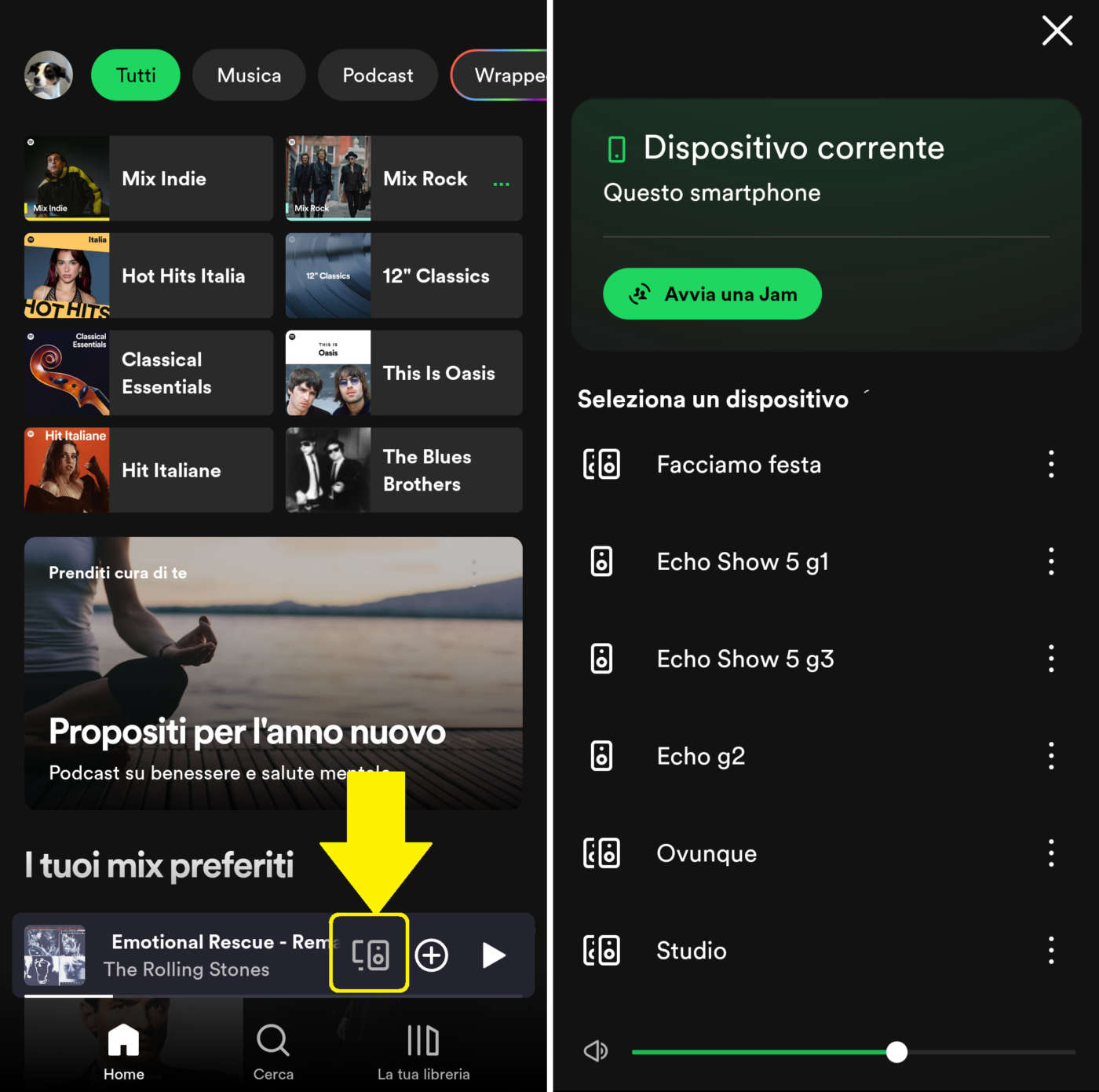Viewport: 1099px width, 1092px height.
Task: Open more options for Ovunque
Action: click(1051, 853)
